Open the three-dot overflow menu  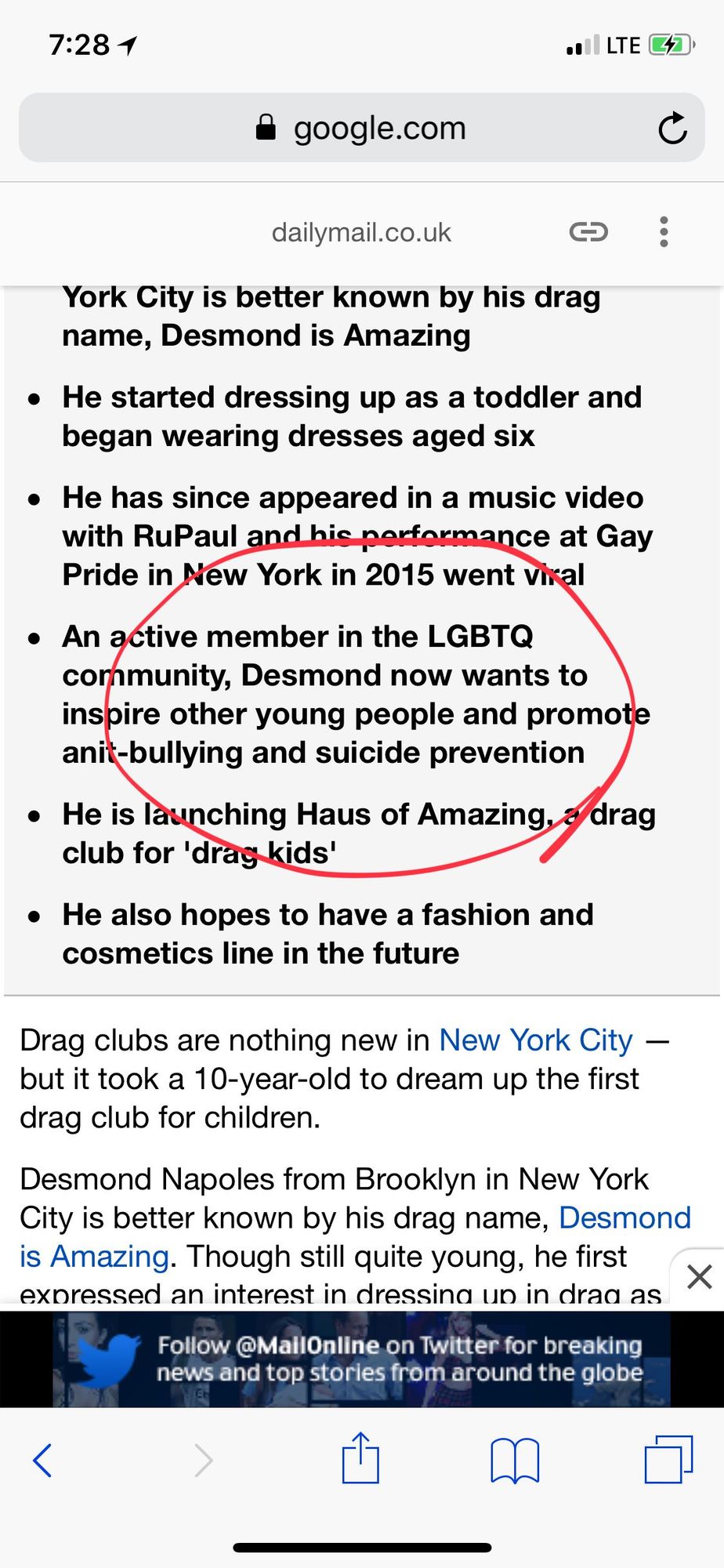pos(664,232)
